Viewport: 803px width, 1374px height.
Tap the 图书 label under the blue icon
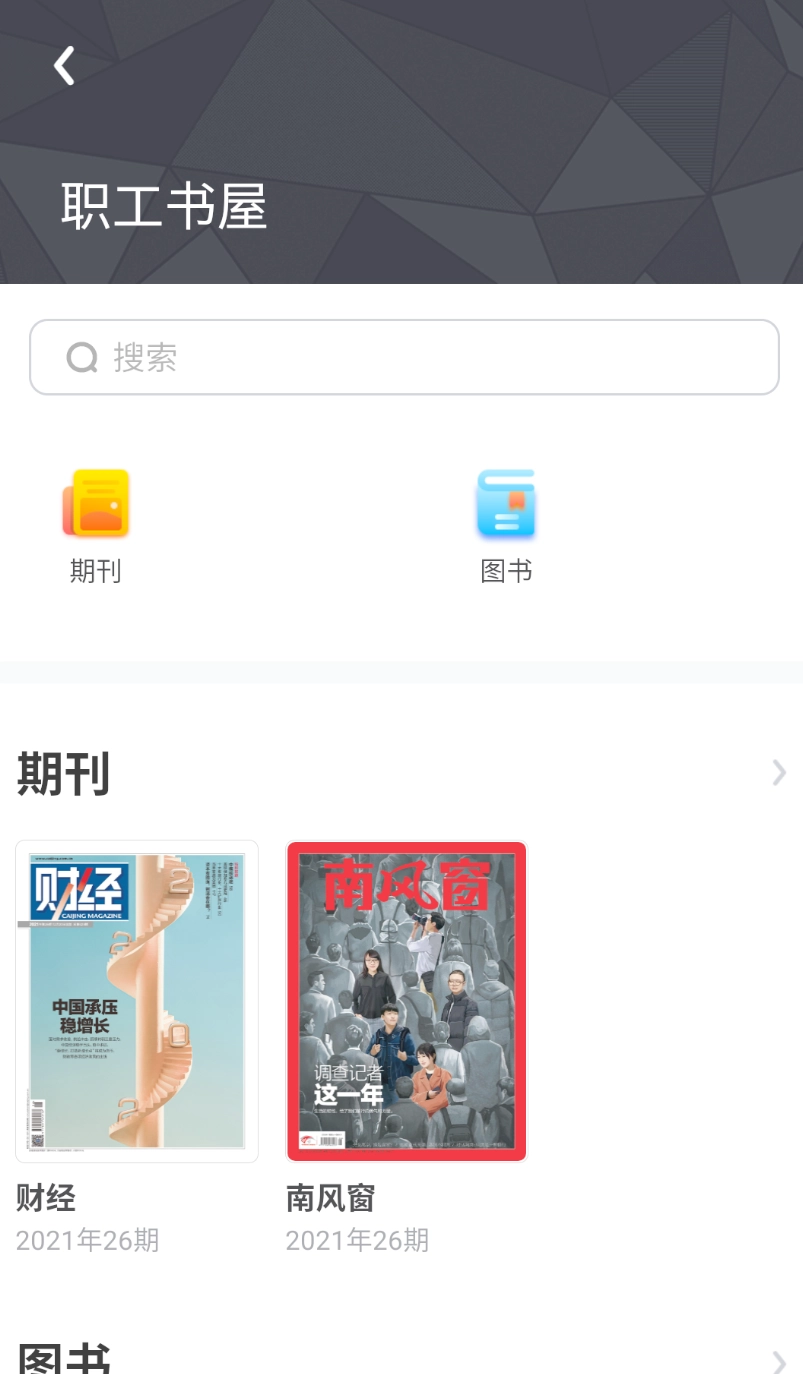[x=506, y=571]
